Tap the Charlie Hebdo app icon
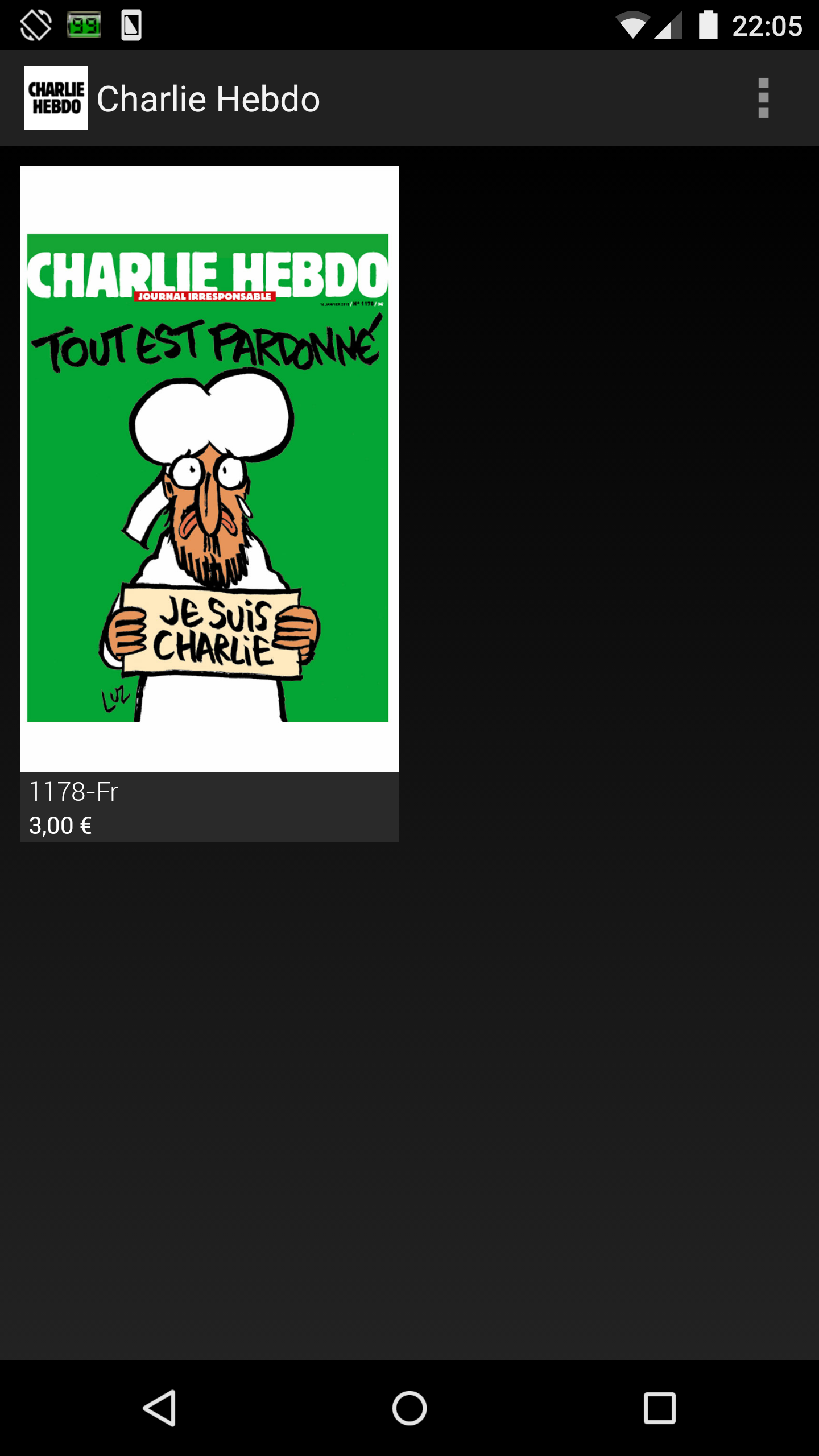The width and height of the screenshot is (819, 1456). pos(56,98)
